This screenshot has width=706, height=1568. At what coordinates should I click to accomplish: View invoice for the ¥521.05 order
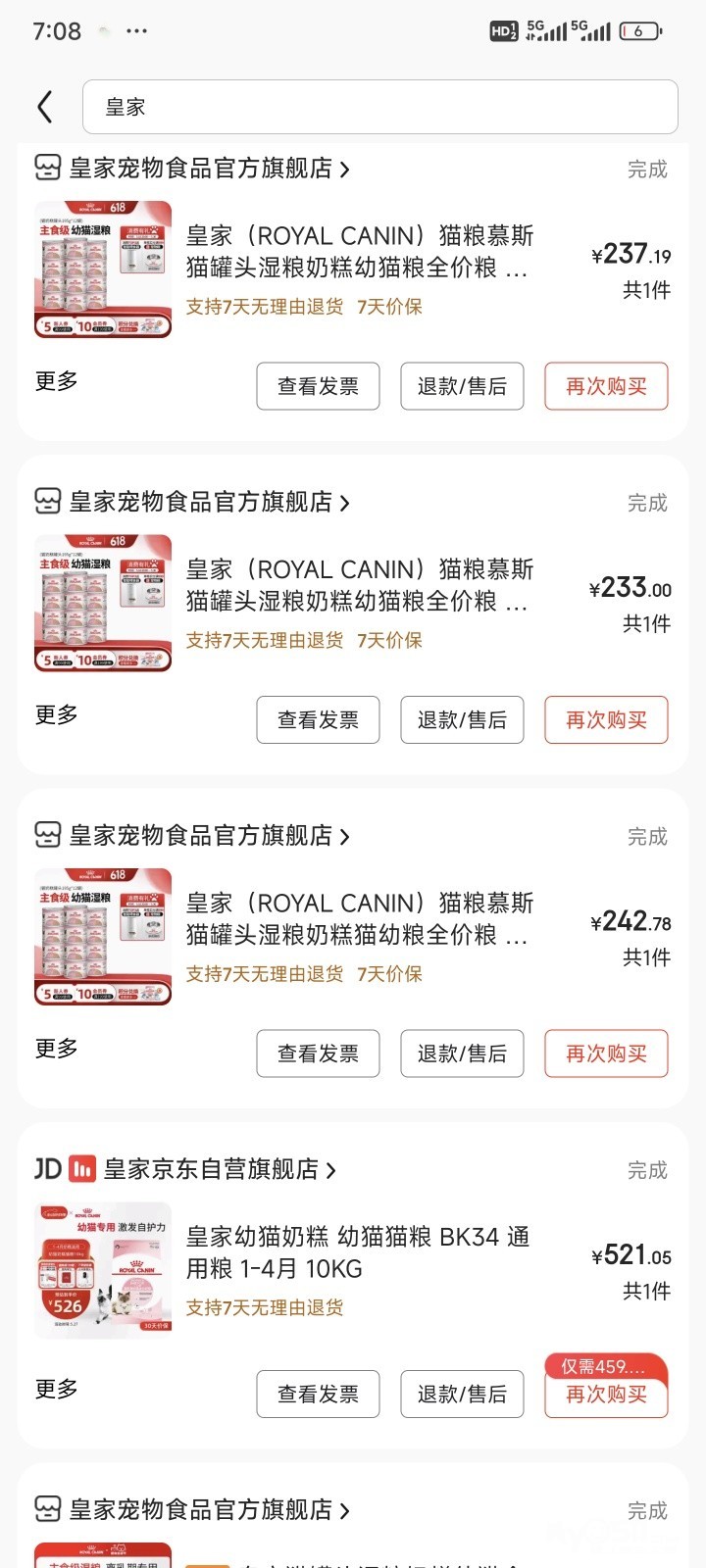318,1394
